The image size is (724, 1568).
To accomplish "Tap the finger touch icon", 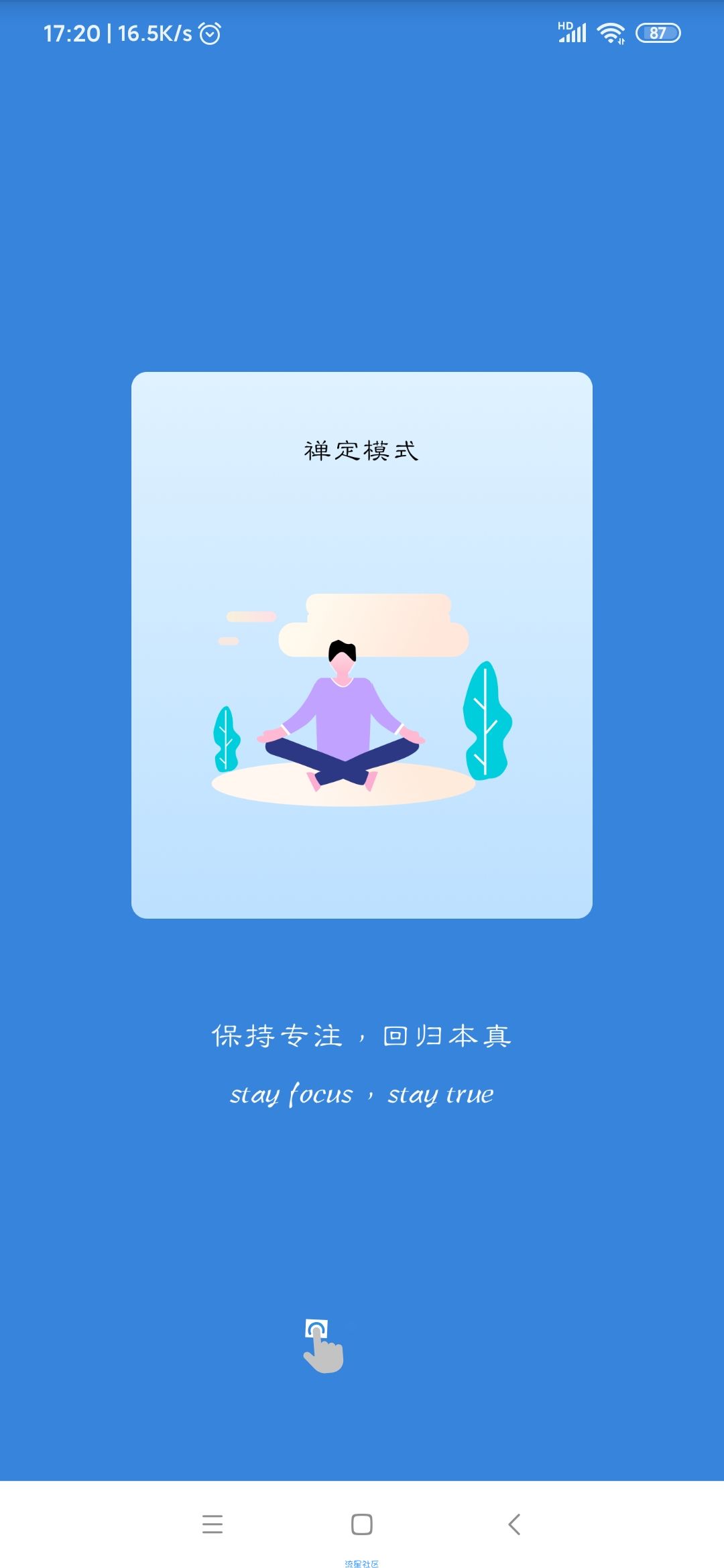I will pos(322,1346).
